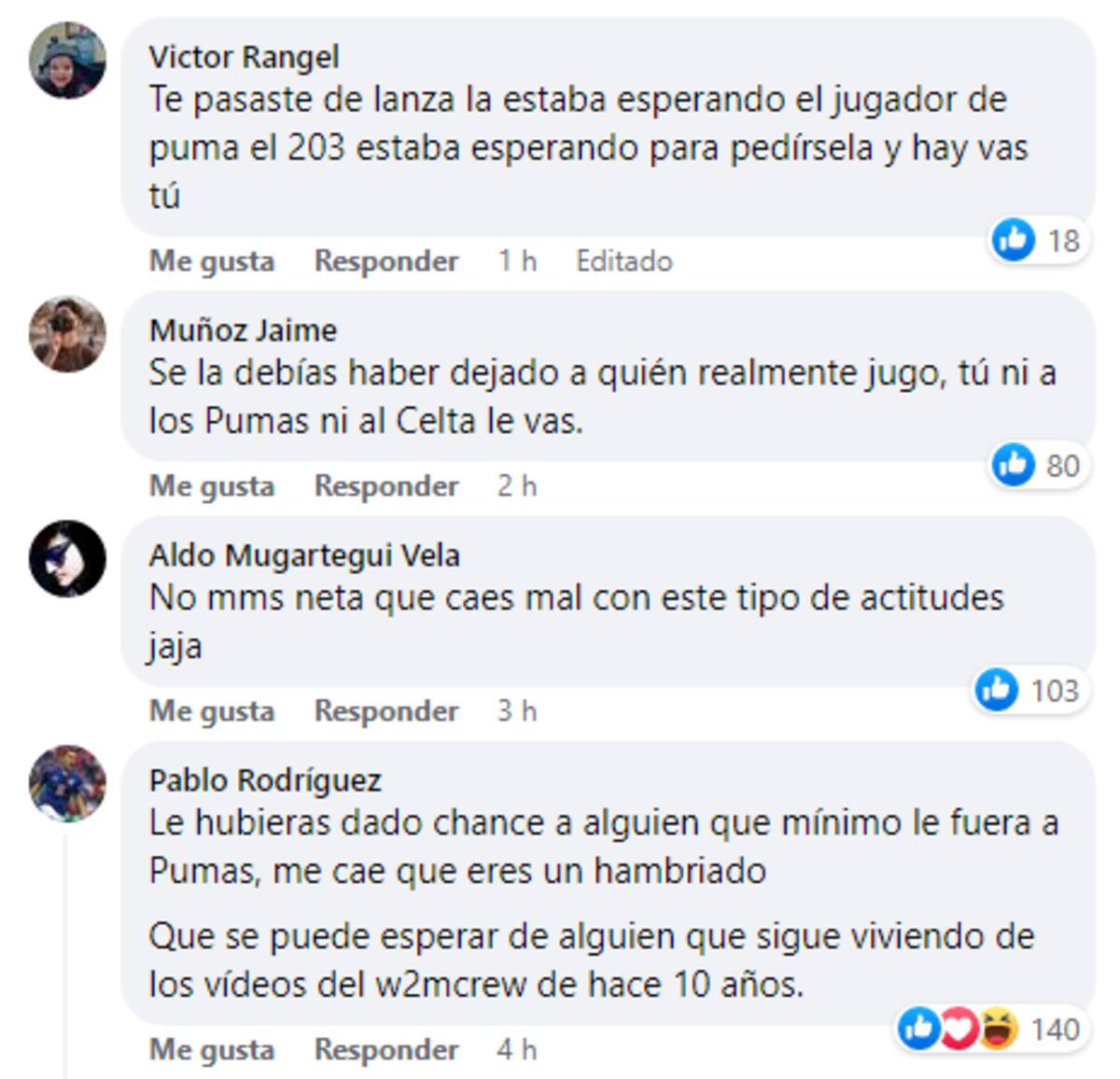Like Victor Rangel's comment
This screenshot has width=1120, height=1079.
tap(212, 261)
